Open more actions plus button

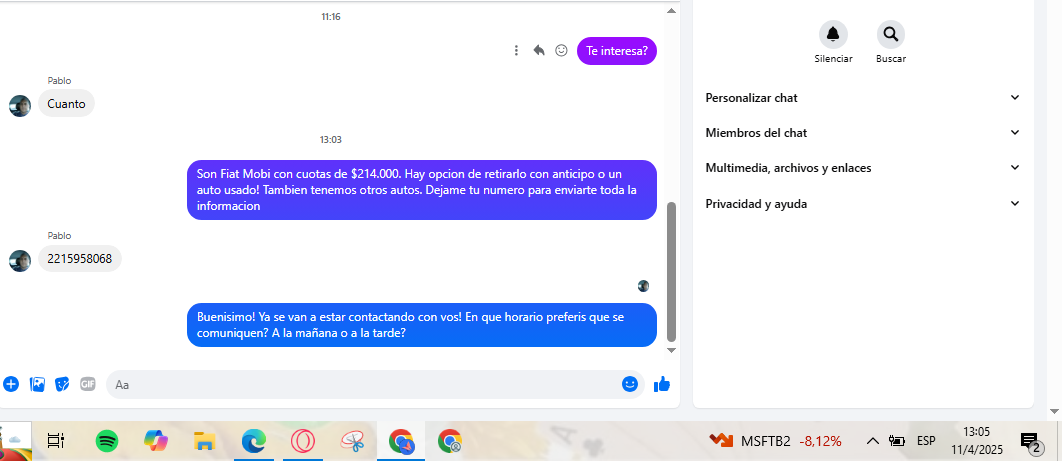(x=11, y=384)
